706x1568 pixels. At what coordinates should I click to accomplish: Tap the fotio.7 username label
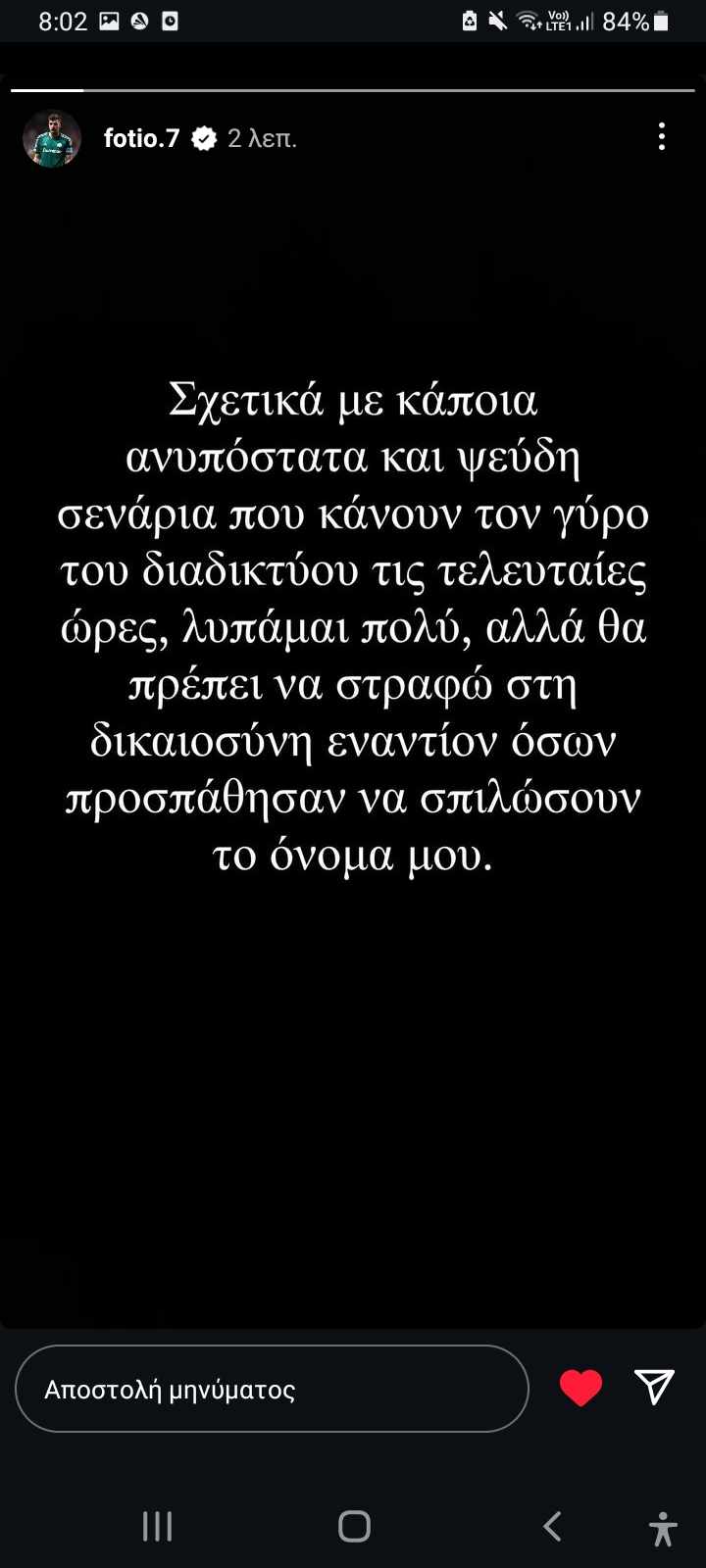(142, 138)
